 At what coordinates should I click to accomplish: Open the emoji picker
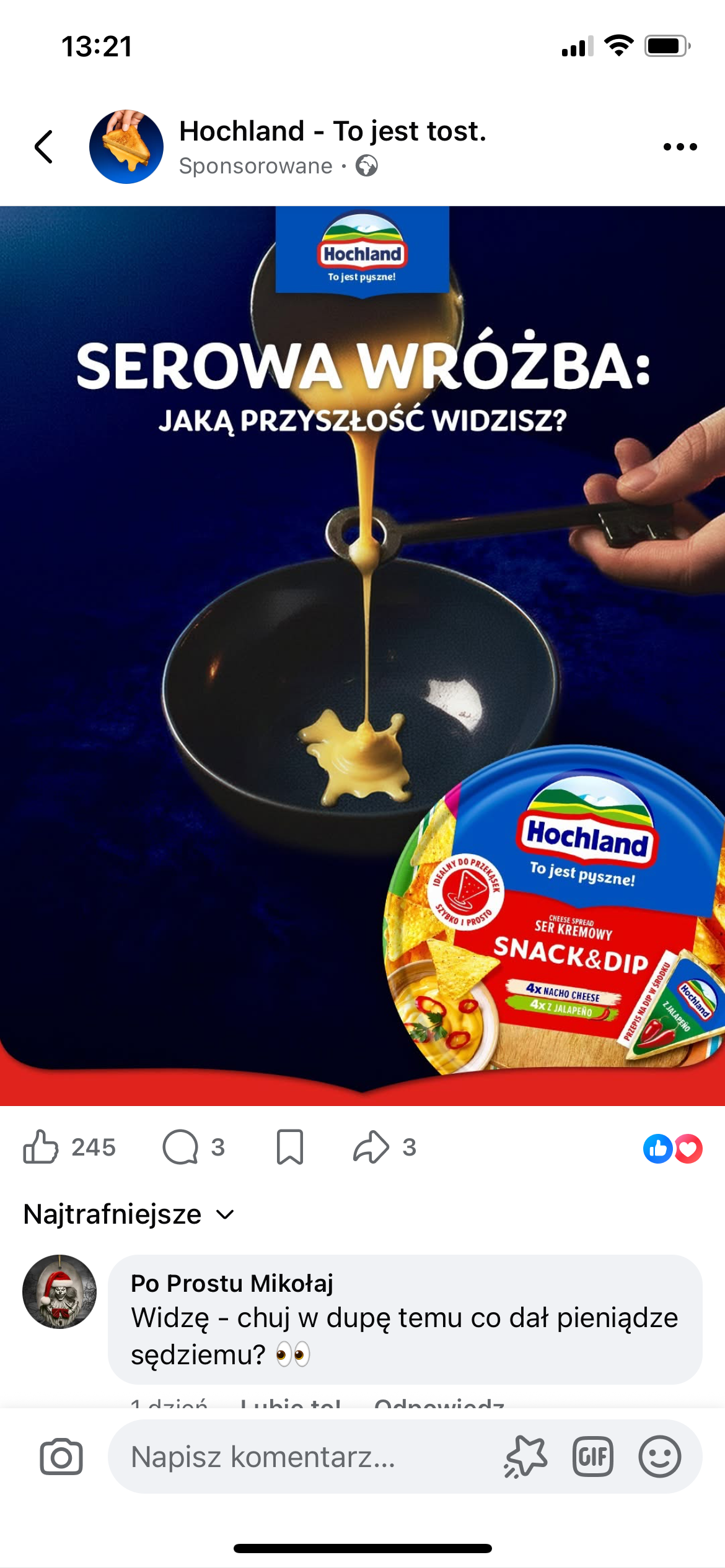coord(659,1457)
